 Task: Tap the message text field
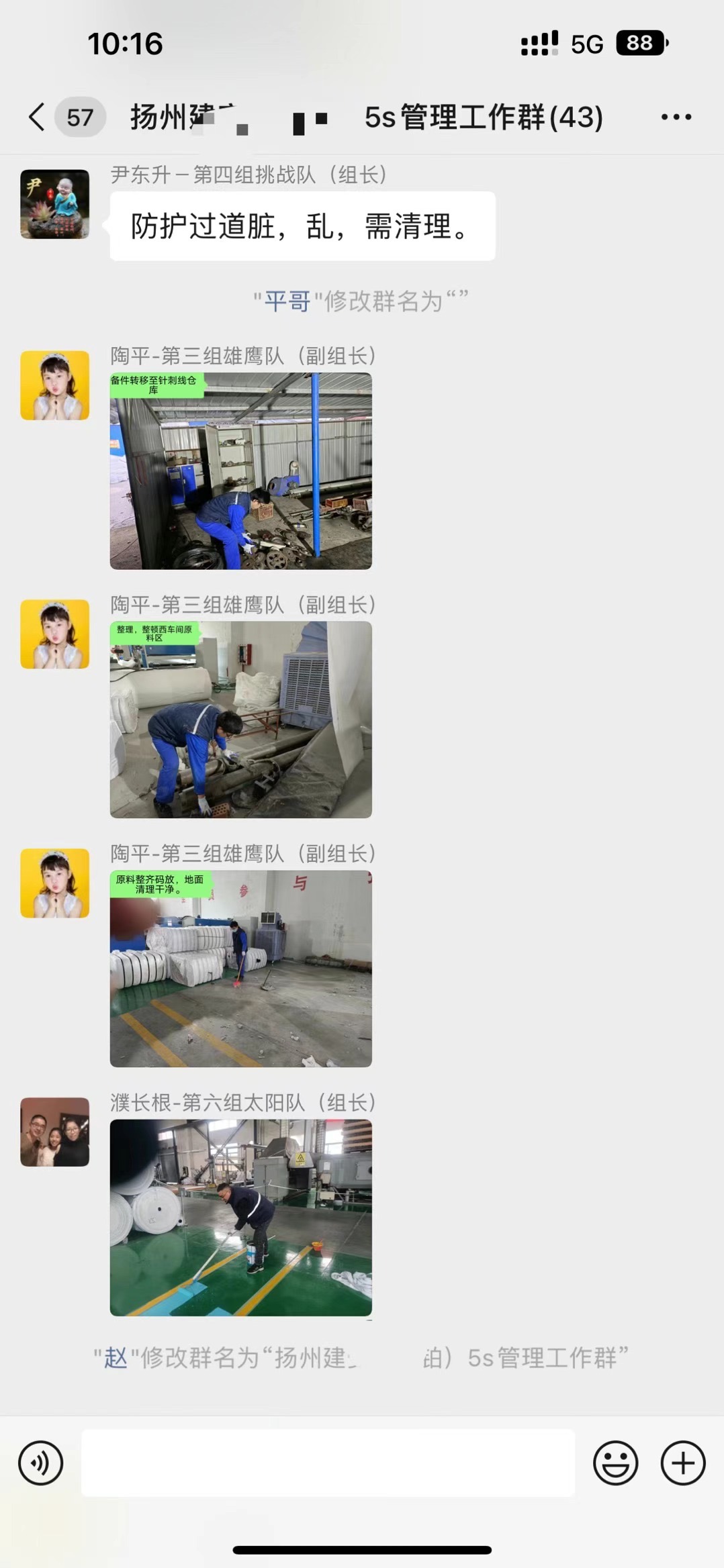(x=328, y=1463)
